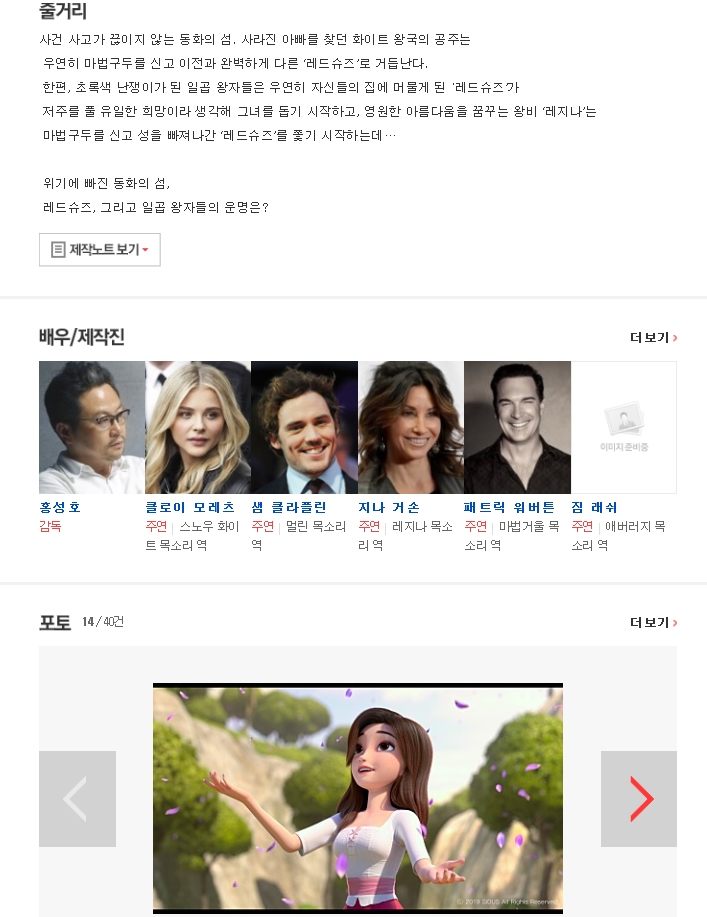Screen dimensions: 707x917
Task: Open 지나 거손 actor page
Action: pyautogui.click(x=388, y=507)
